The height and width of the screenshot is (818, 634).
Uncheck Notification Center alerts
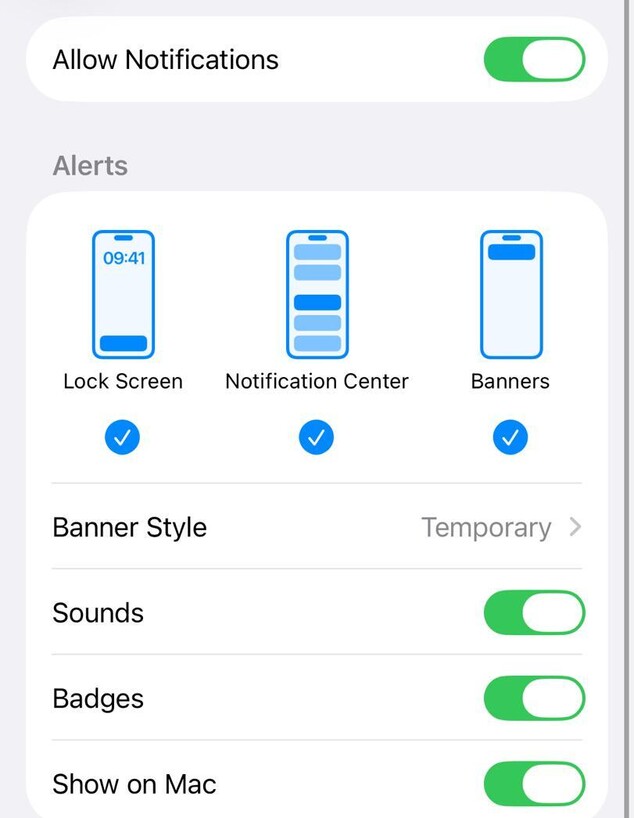[316, 437]
